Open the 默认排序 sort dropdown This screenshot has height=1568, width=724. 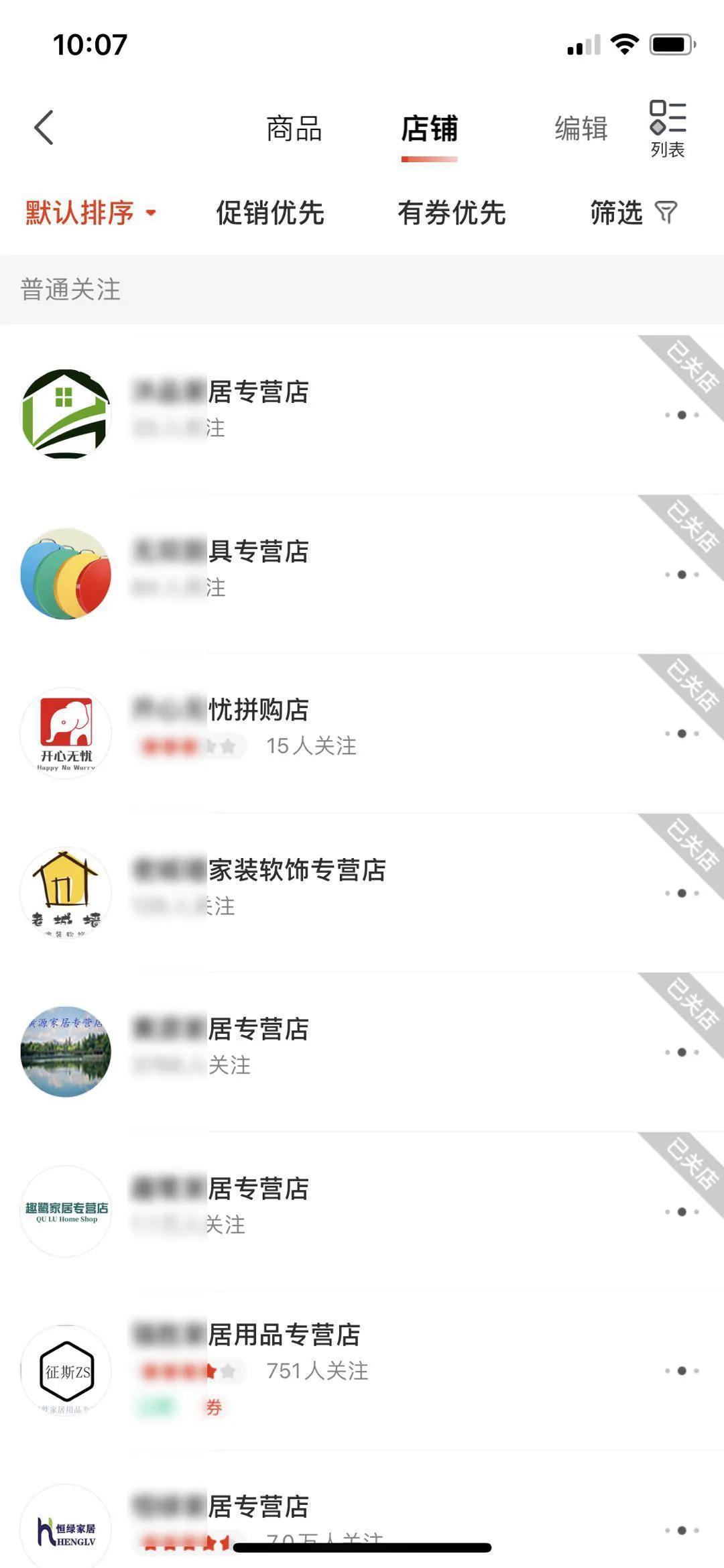pyautogui.click(x=90, y=213)
